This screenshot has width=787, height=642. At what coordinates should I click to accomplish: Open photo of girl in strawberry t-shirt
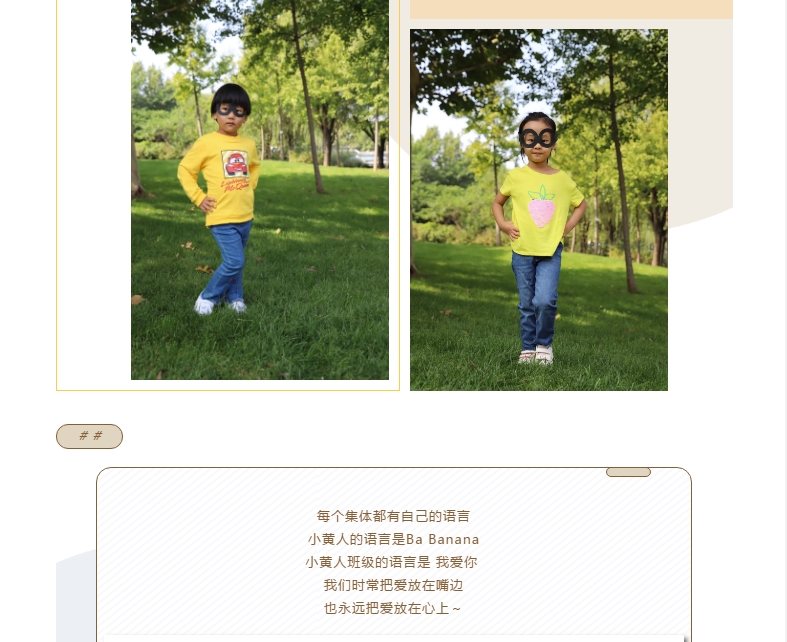tap(538, 210)
